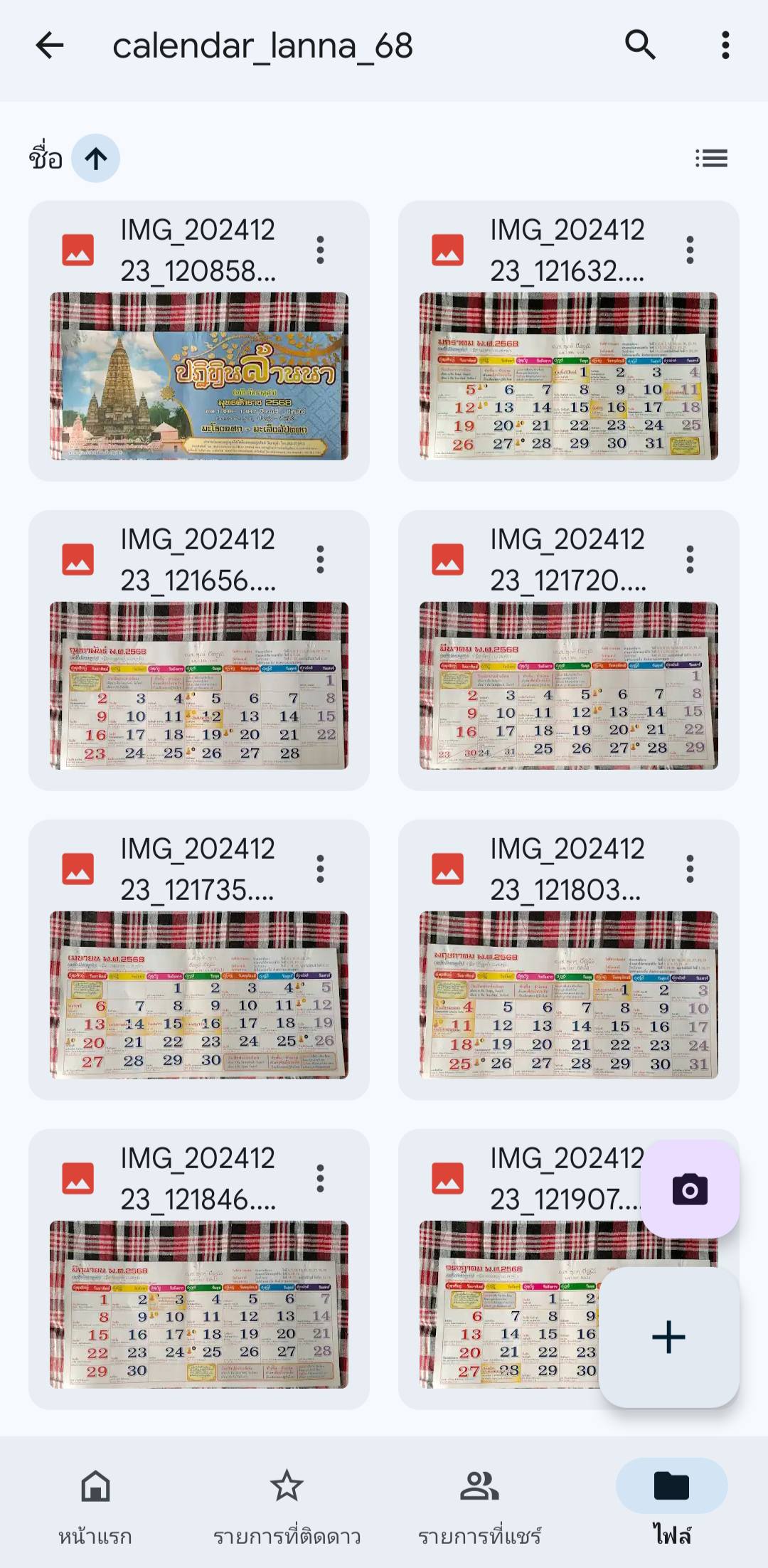Open image IMG_20241223_120858
Screen dimensions: 768x1568
(199, 376)
